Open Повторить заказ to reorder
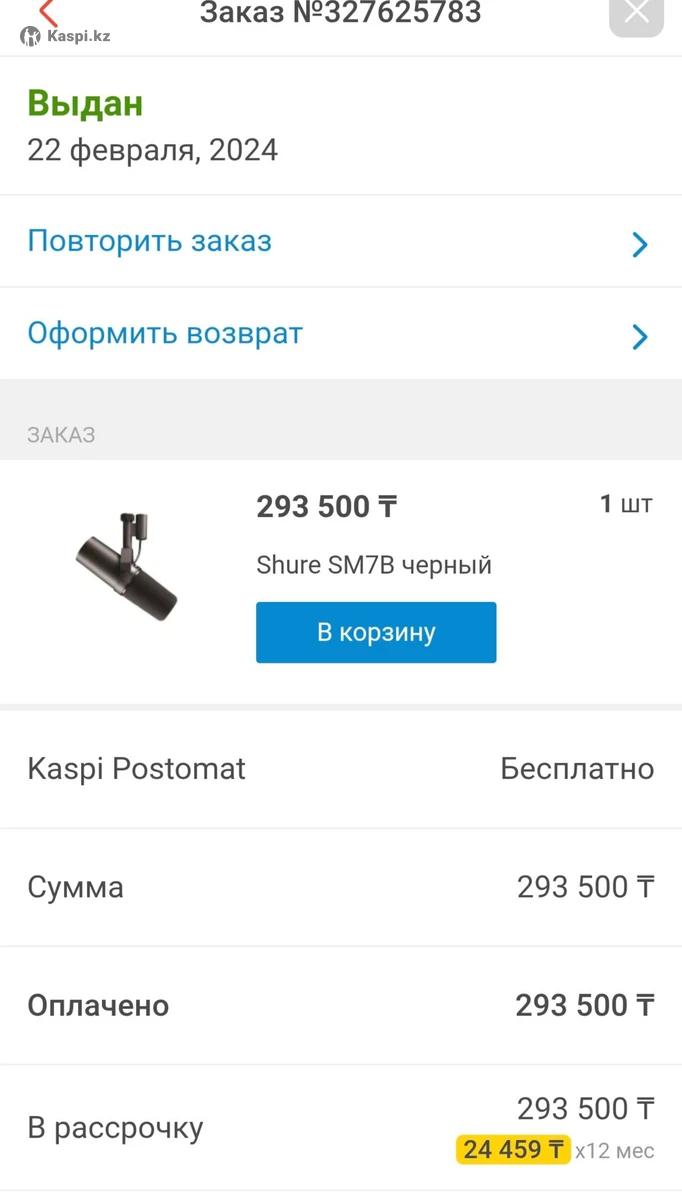This screenshot has height=1200, width=682. tap(341, 242)
